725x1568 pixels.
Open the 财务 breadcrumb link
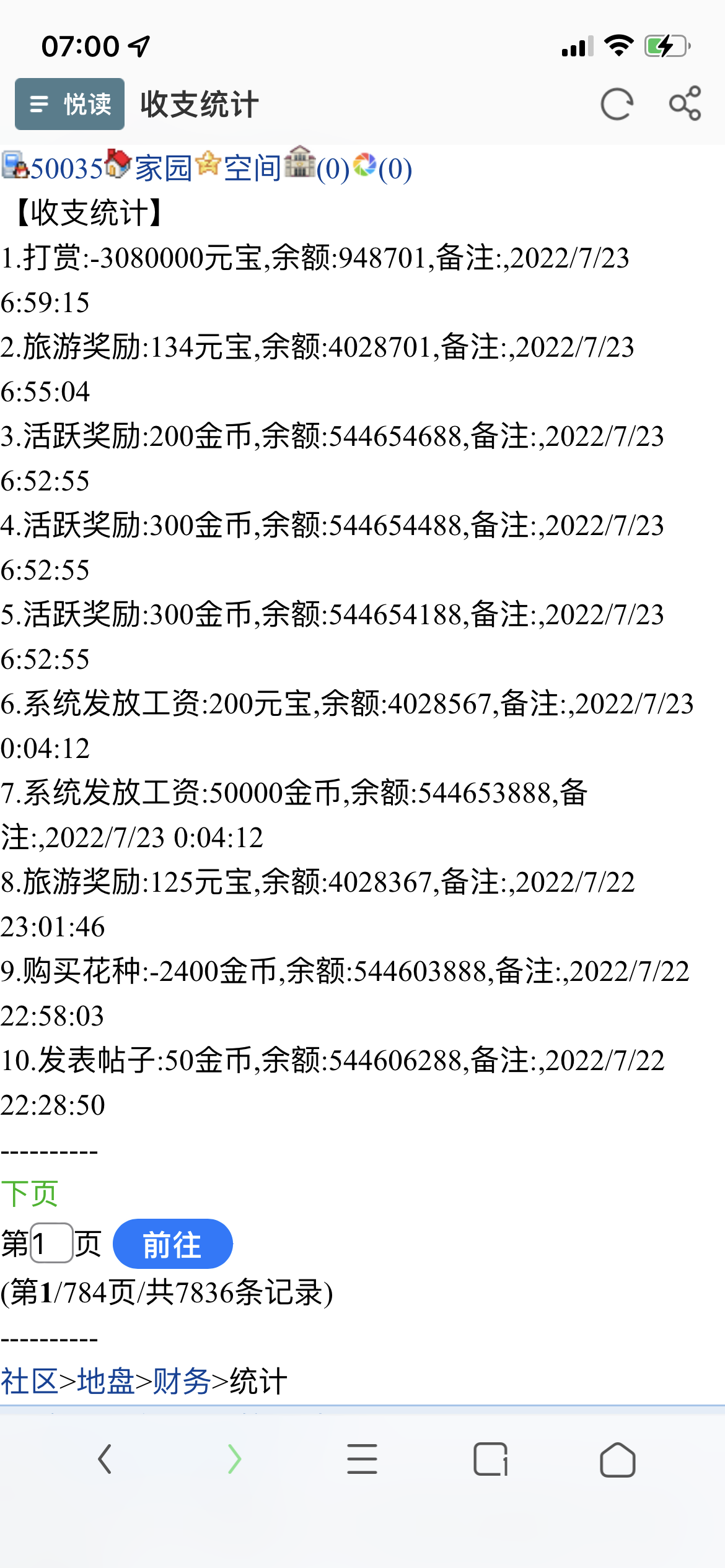pos(182,1382)
